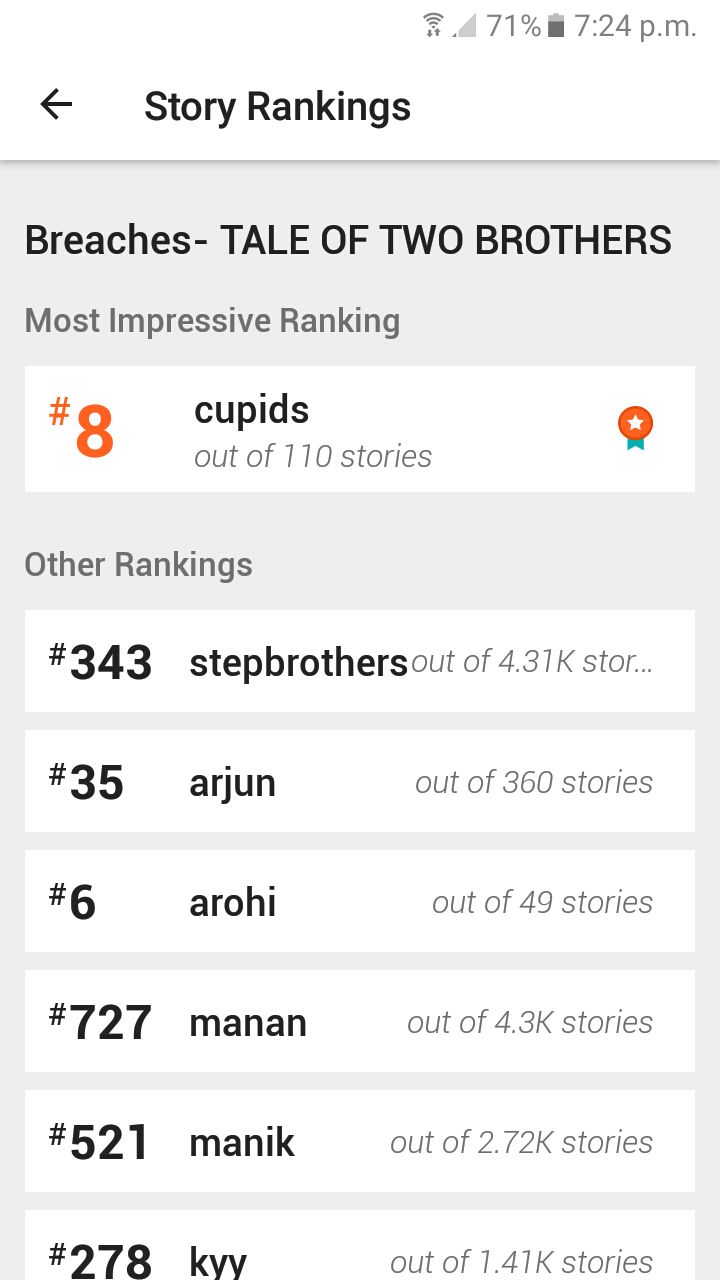View the arohi ranking #6

point(360,901)
